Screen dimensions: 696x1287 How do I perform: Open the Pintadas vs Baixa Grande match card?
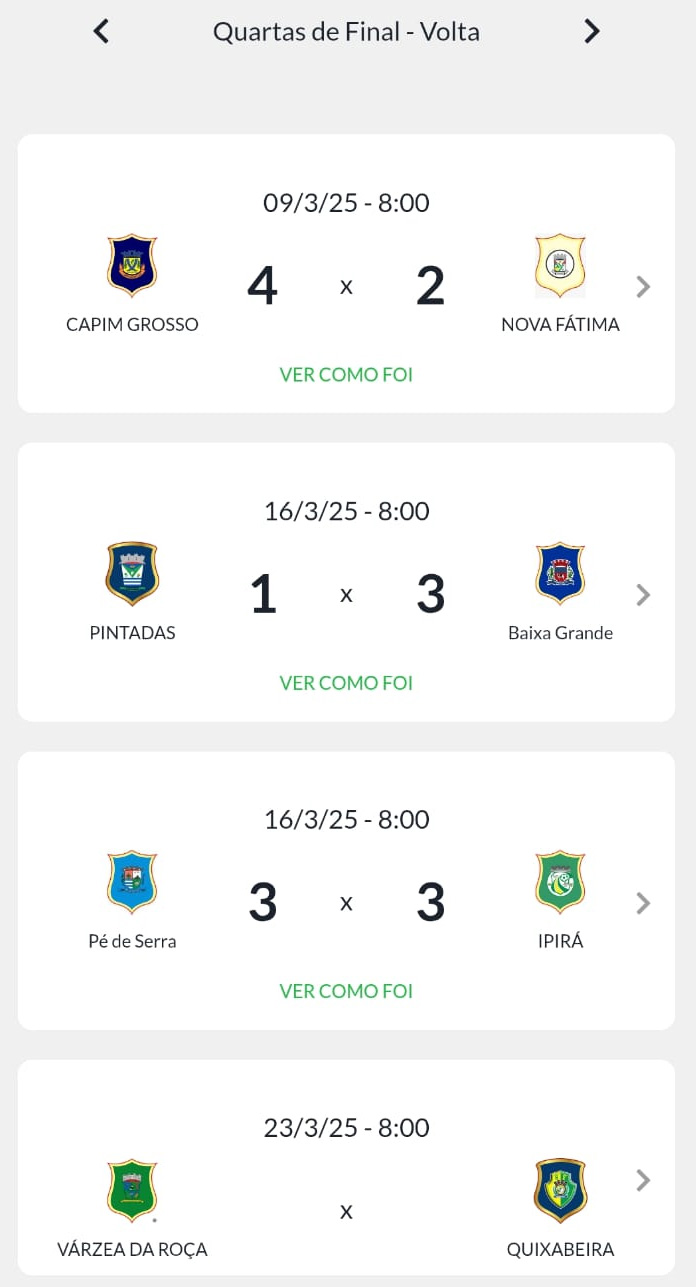346,582
